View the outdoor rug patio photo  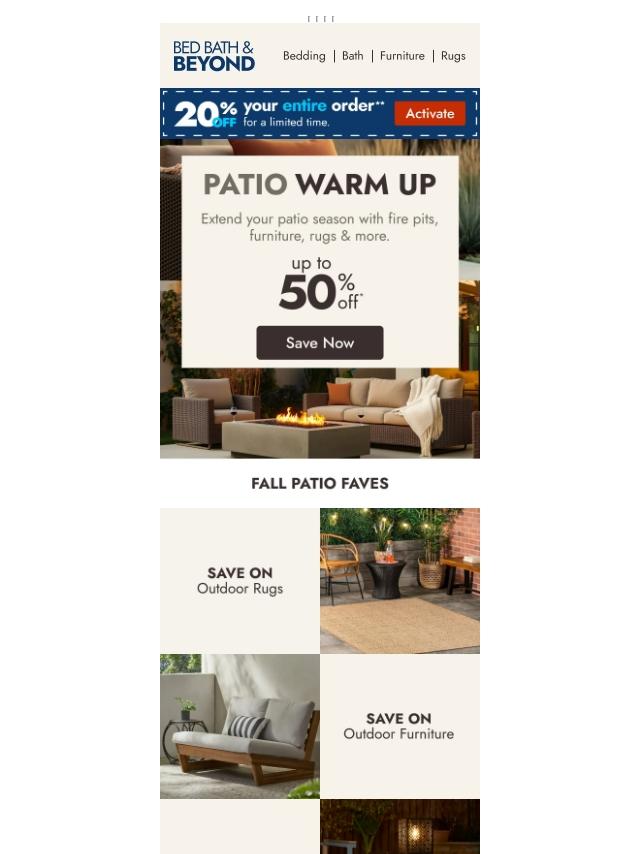click(x=400, y=581)
